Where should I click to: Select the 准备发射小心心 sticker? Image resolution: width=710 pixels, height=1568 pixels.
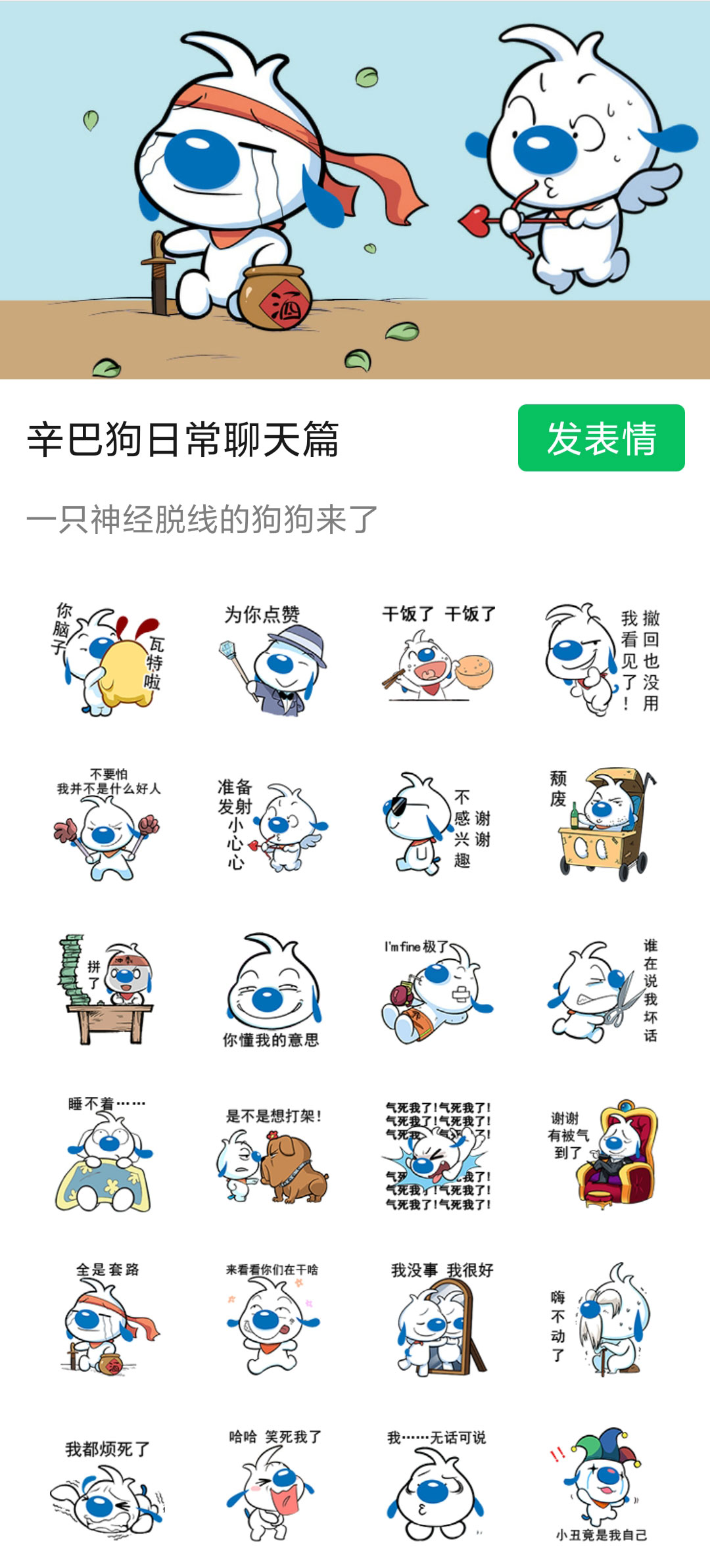[272, 824]
